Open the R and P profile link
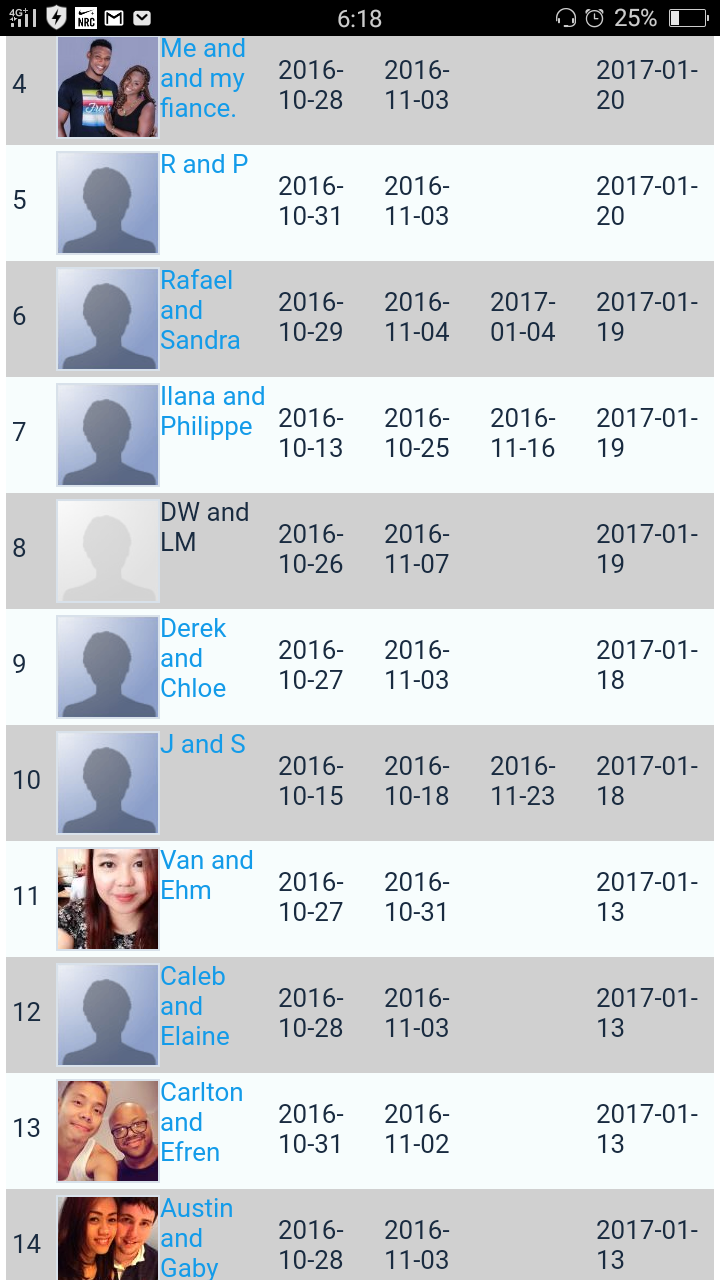This screenshot has width=720, height=1280. tap(204, 165)
